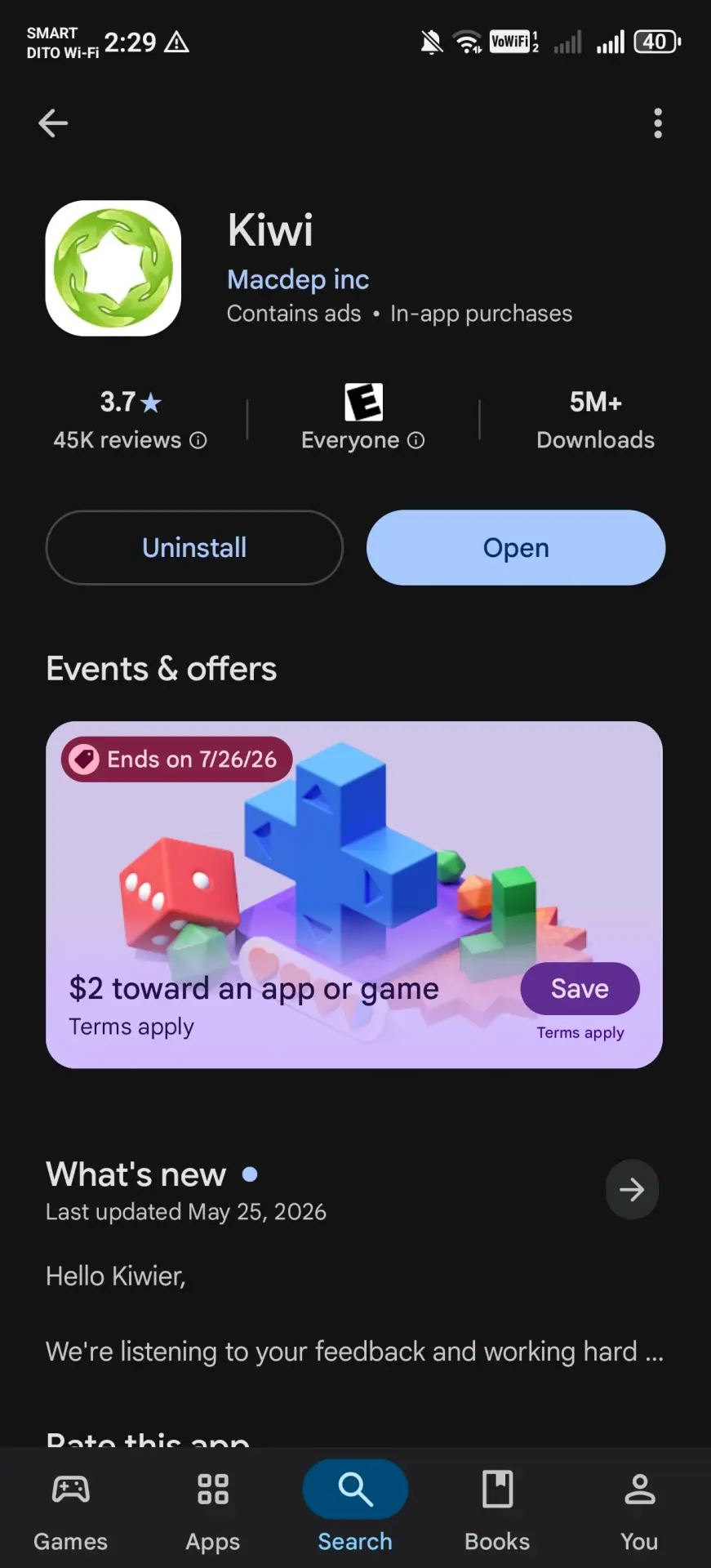711x1568 pixels.
Task: Go to the You tab
Action: click(639, 1510)
